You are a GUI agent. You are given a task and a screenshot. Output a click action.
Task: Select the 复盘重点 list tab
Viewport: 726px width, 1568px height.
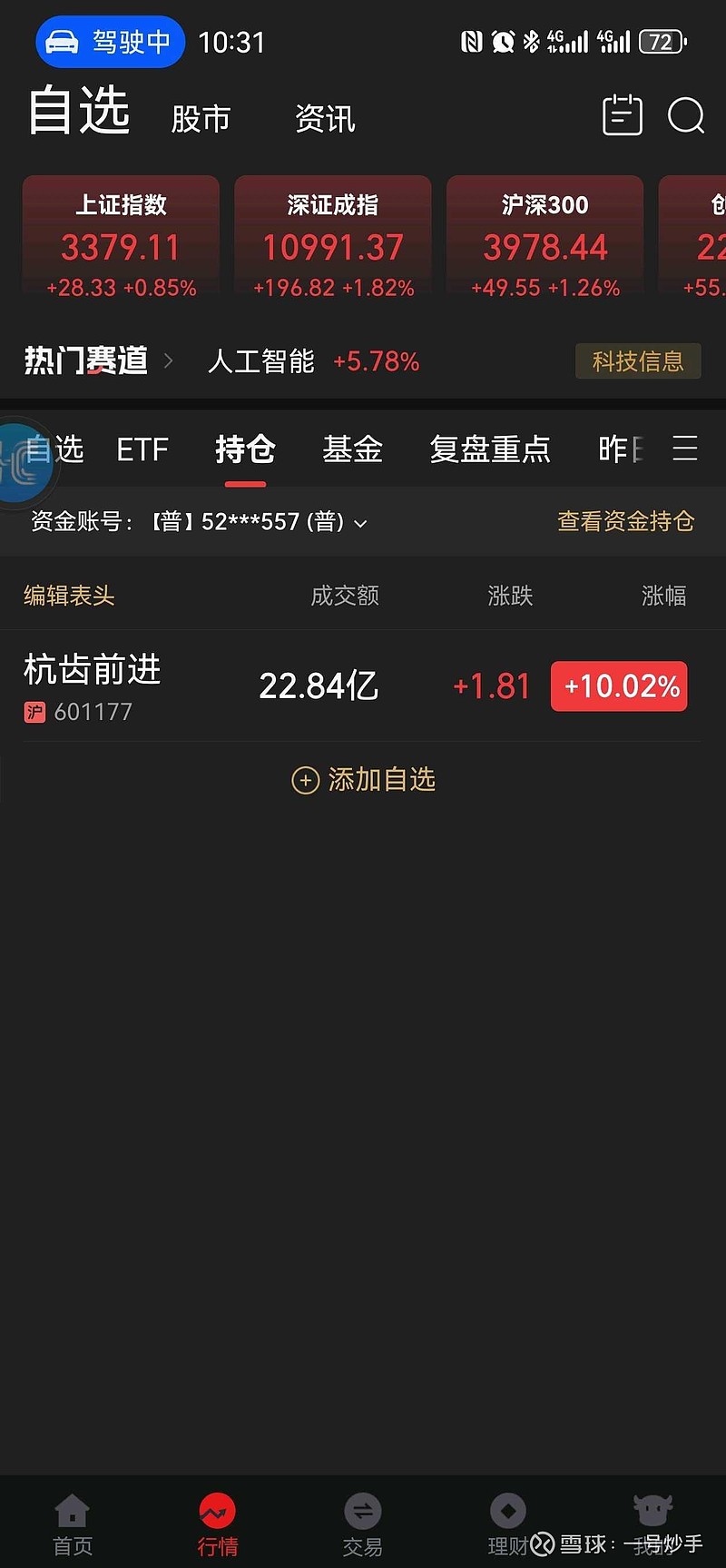click(490, 449)
